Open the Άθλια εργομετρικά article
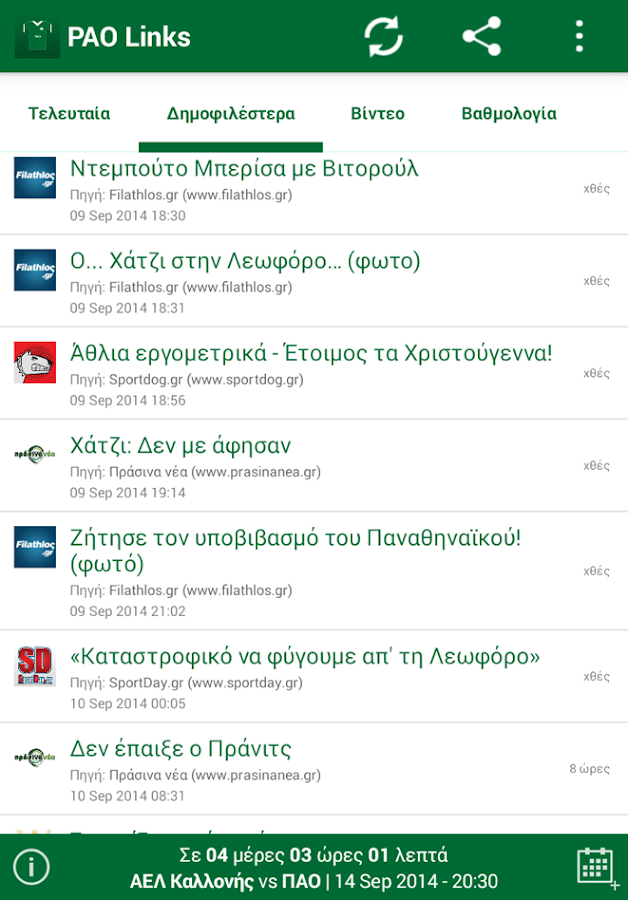The height and width of the screenshot is (900, 628). (x=311, y=354)
